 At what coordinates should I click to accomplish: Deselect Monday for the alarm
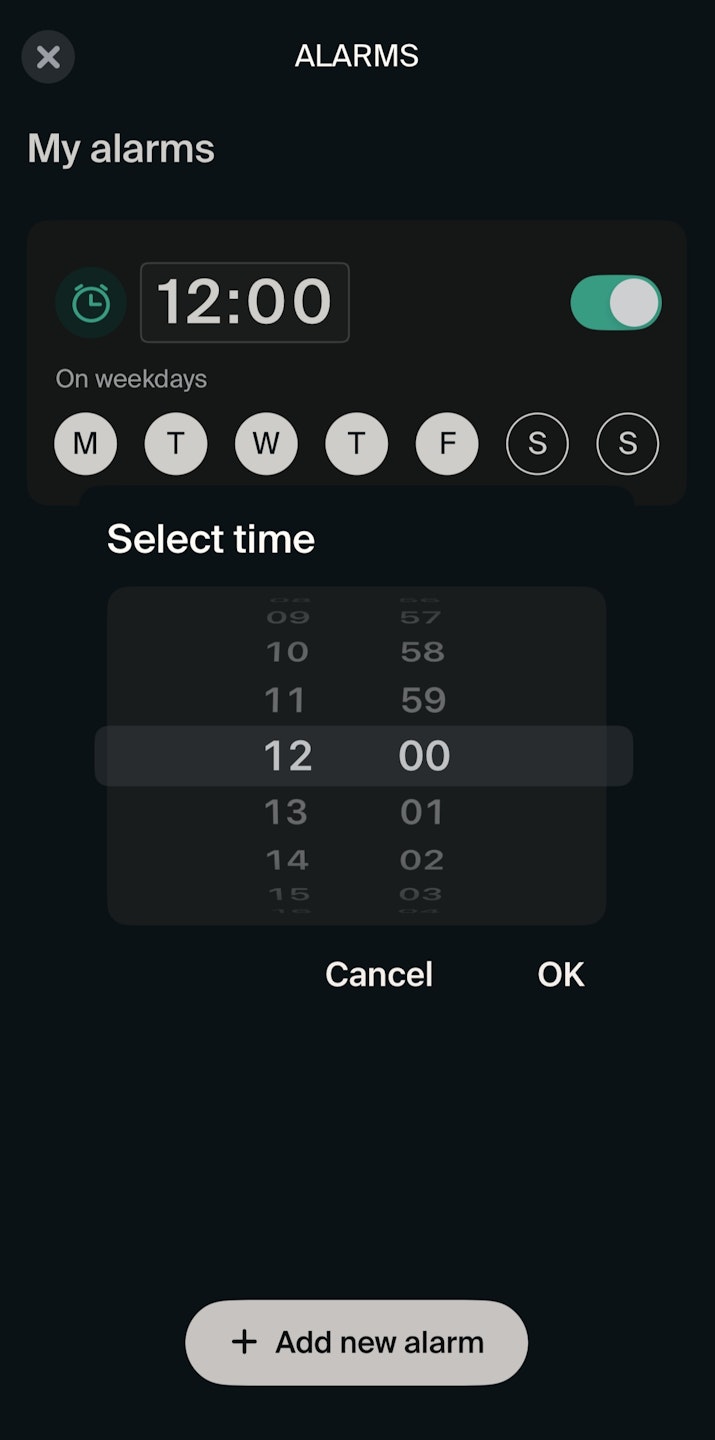[85, 443]
